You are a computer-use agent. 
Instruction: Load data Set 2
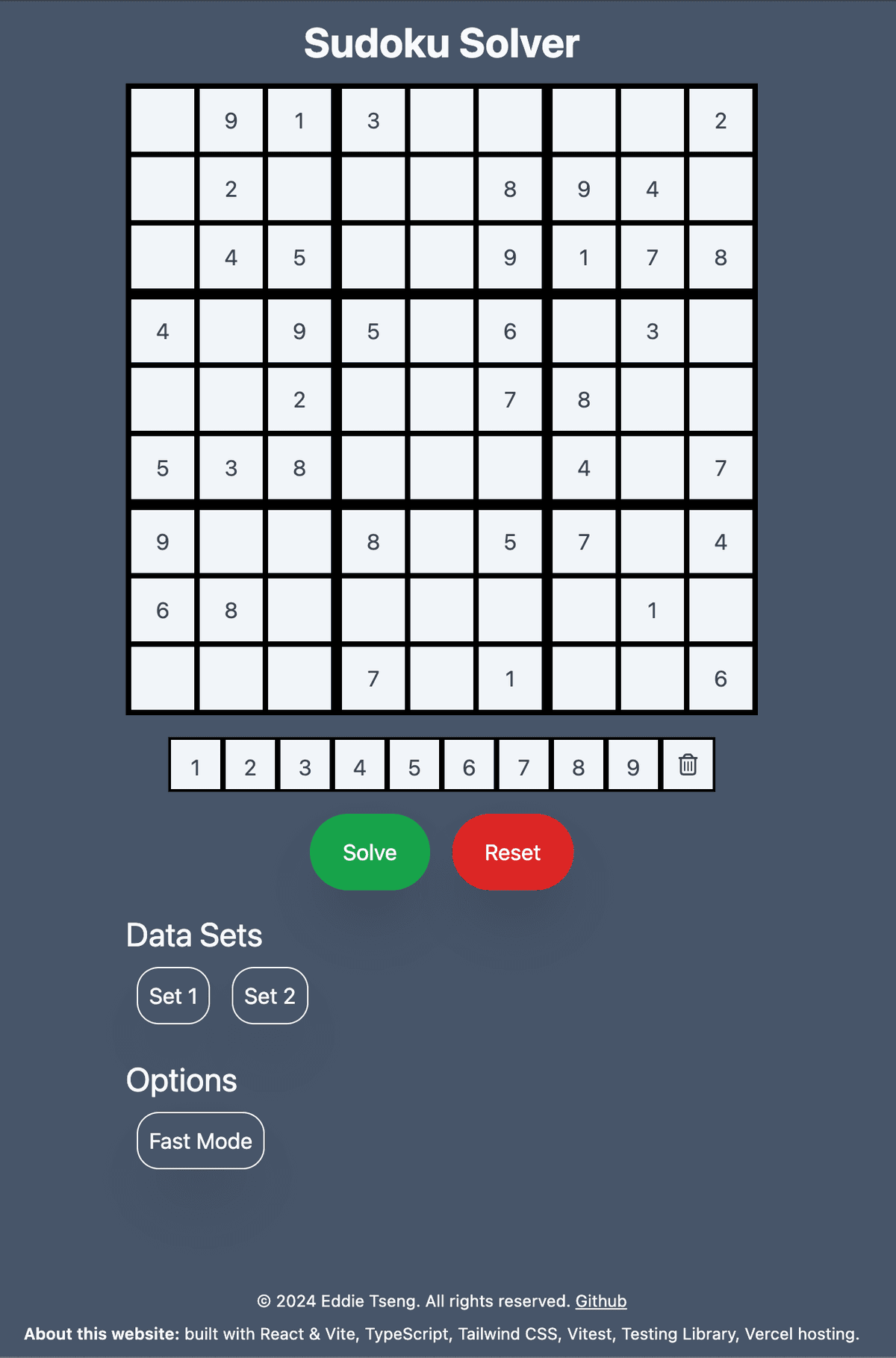pos(270,995)
